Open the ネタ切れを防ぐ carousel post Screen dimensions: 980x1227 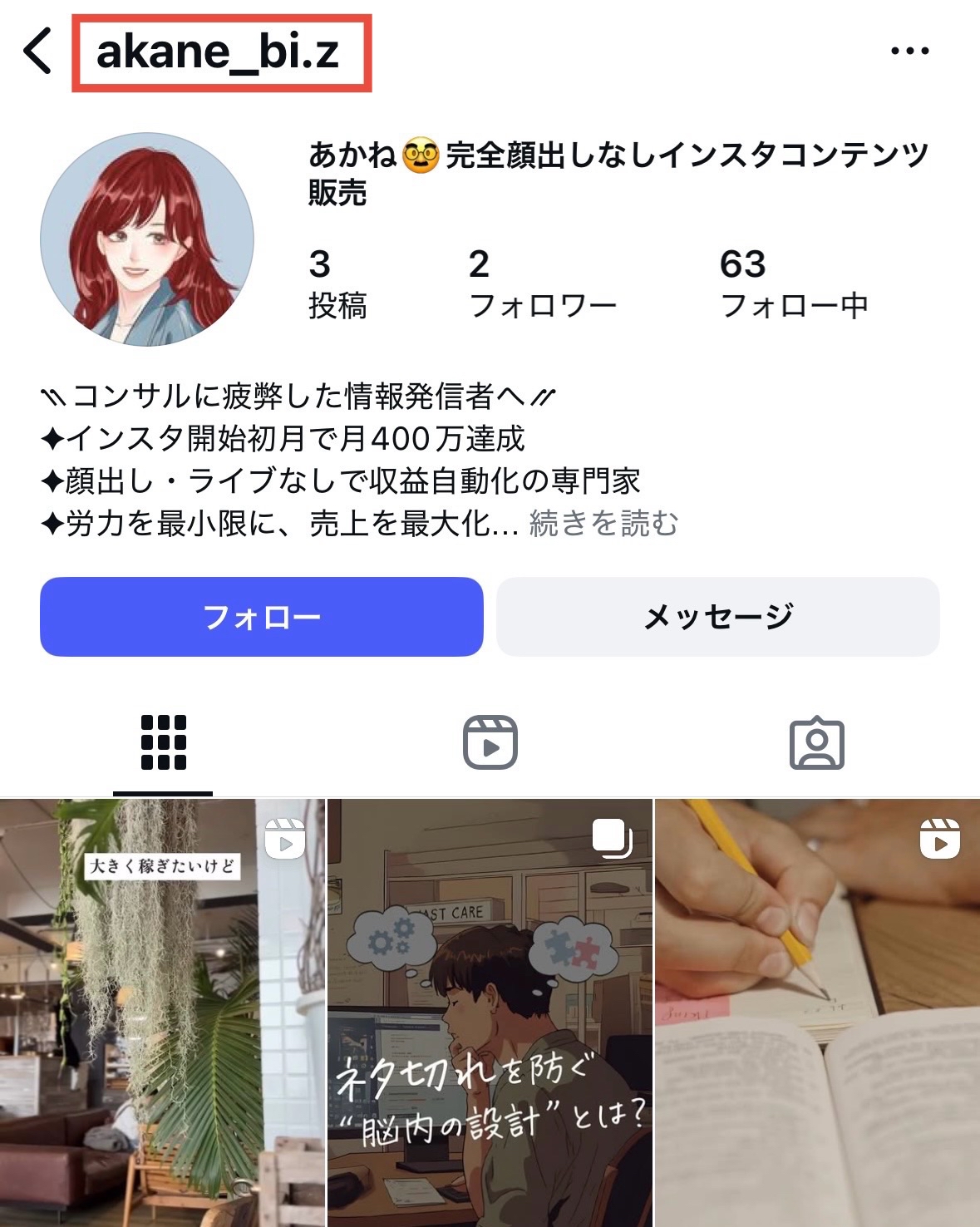pyautogui.click(x=490, y=1013)
